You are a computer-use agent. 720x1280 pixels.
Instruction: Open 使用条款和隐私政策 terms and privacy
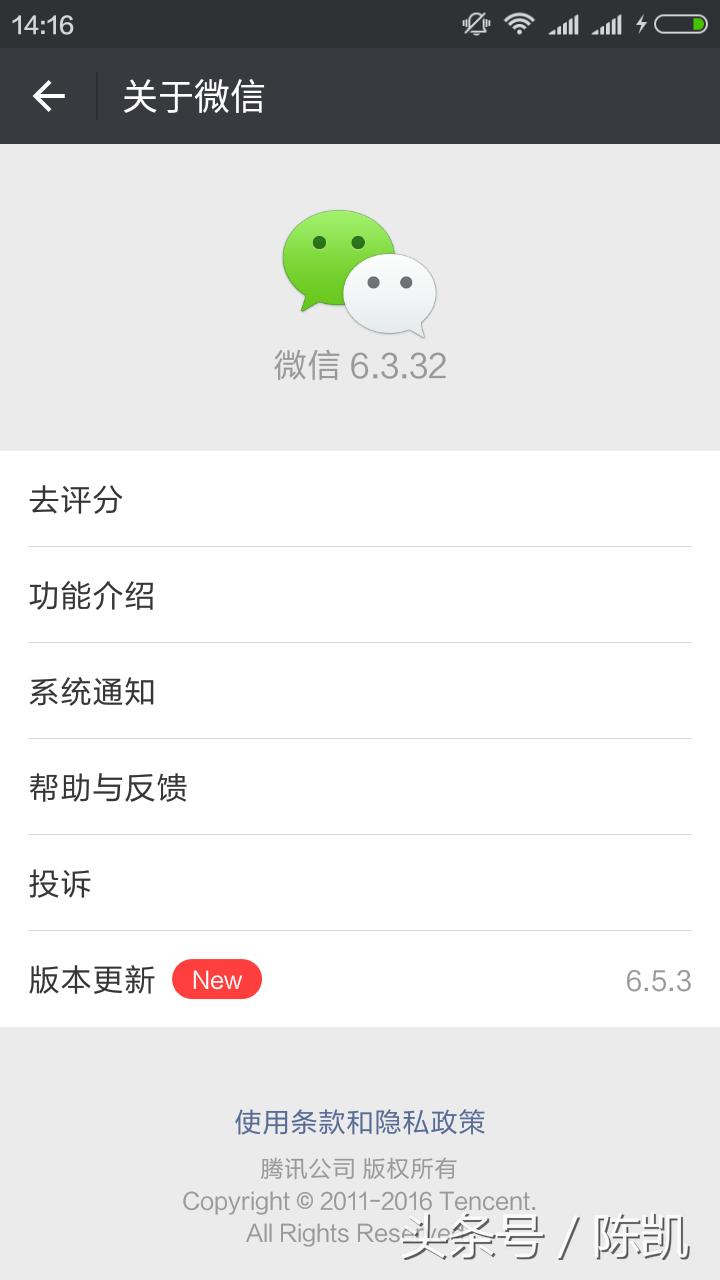coord(360,1122)
